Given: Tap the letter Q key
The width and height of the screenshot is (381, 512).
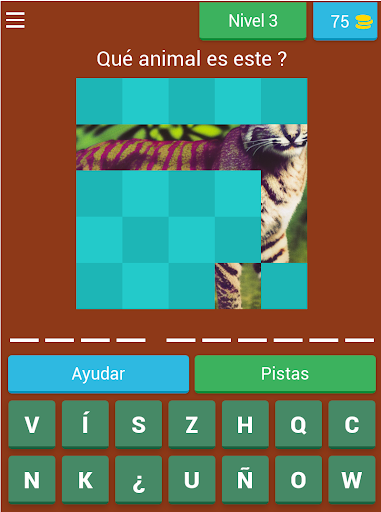Looking at the screenshot, I should point(298,424).
